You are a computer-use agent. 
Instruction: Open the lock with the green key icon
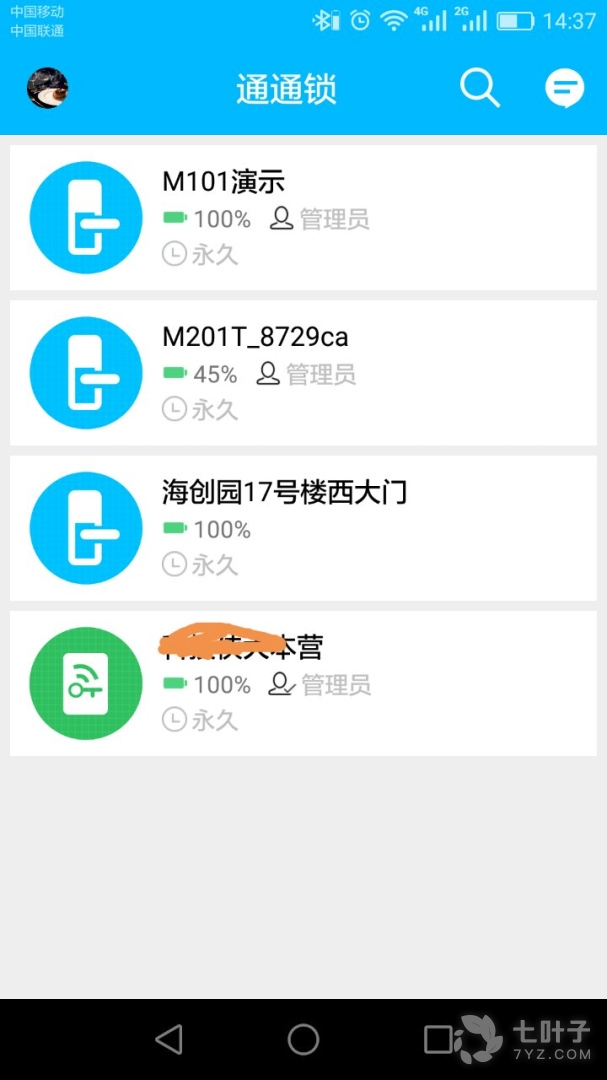tap(303, 683)
